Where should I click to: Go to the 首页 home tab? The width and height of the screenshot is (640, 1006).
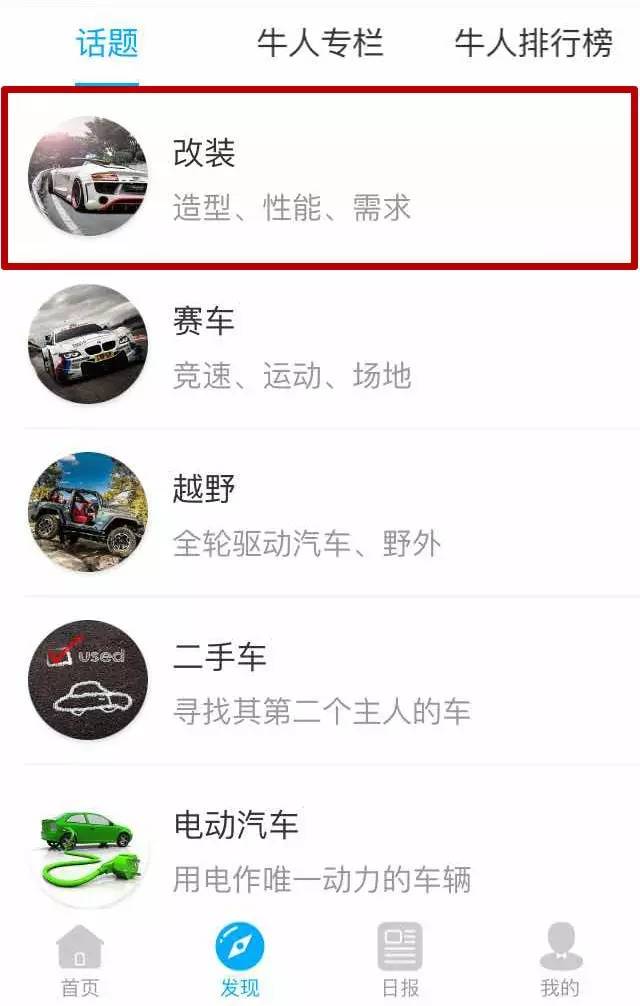point(80,960)
